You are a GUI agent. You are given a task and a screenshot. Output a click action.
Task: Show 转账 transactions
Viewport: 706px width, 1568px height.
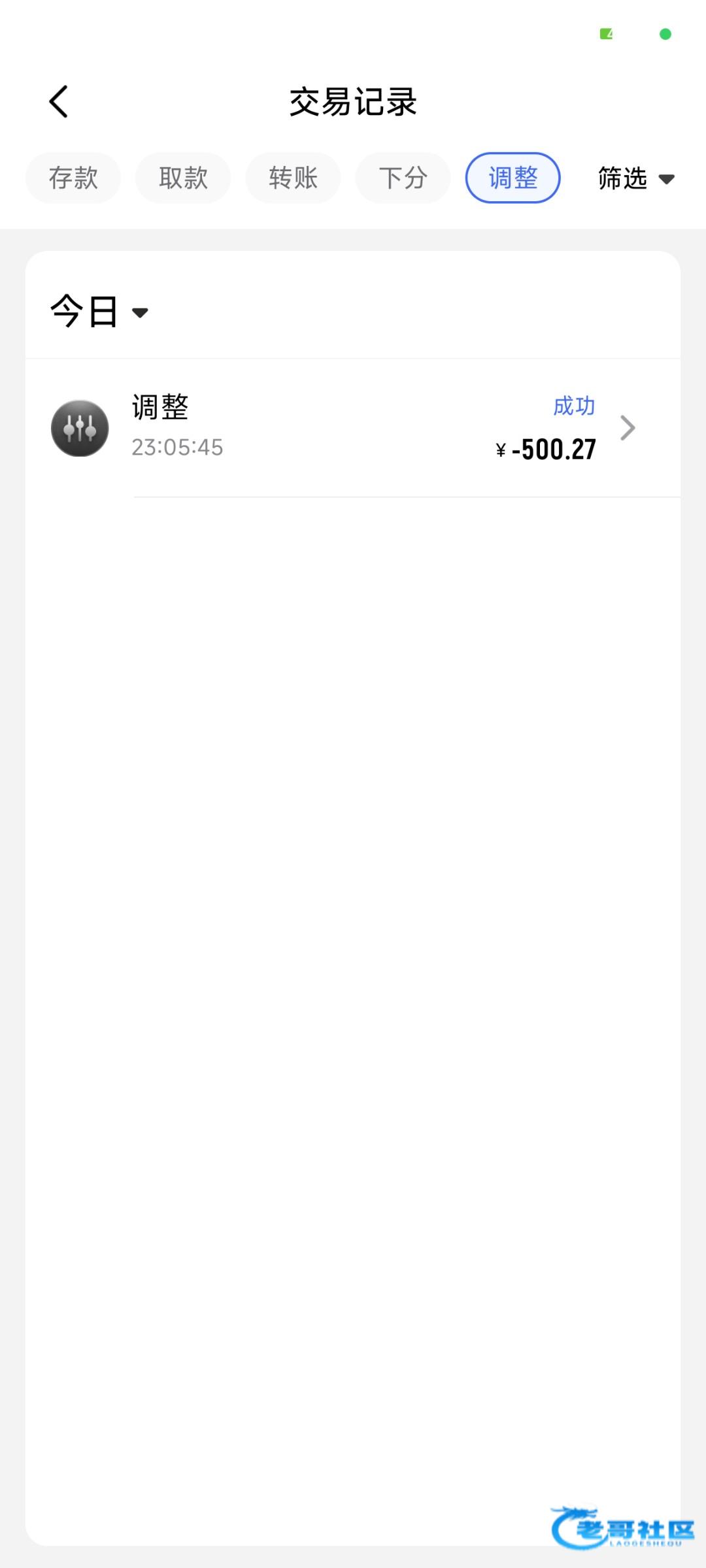[293, 178]
